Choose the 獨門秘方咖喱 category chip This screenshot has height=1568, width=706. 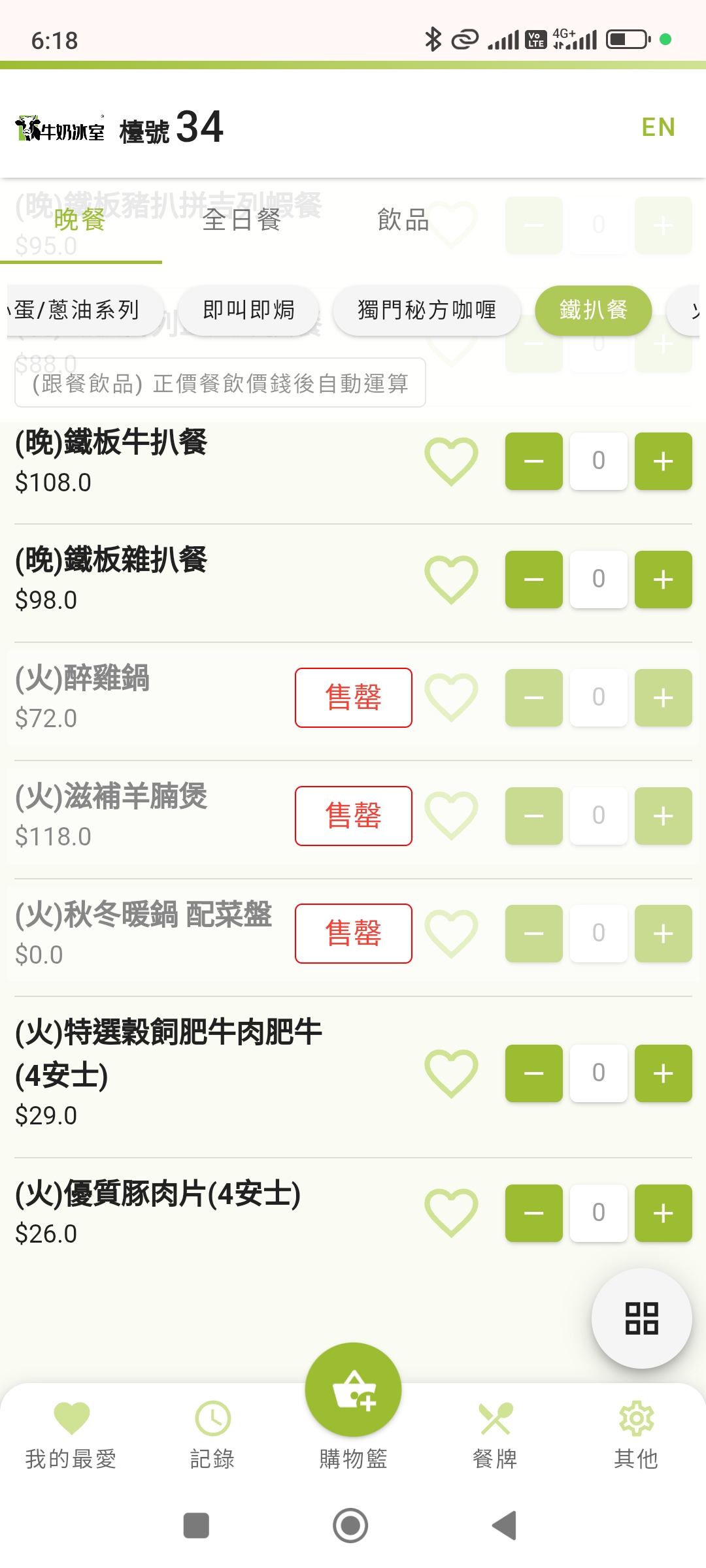coord(427,310)
